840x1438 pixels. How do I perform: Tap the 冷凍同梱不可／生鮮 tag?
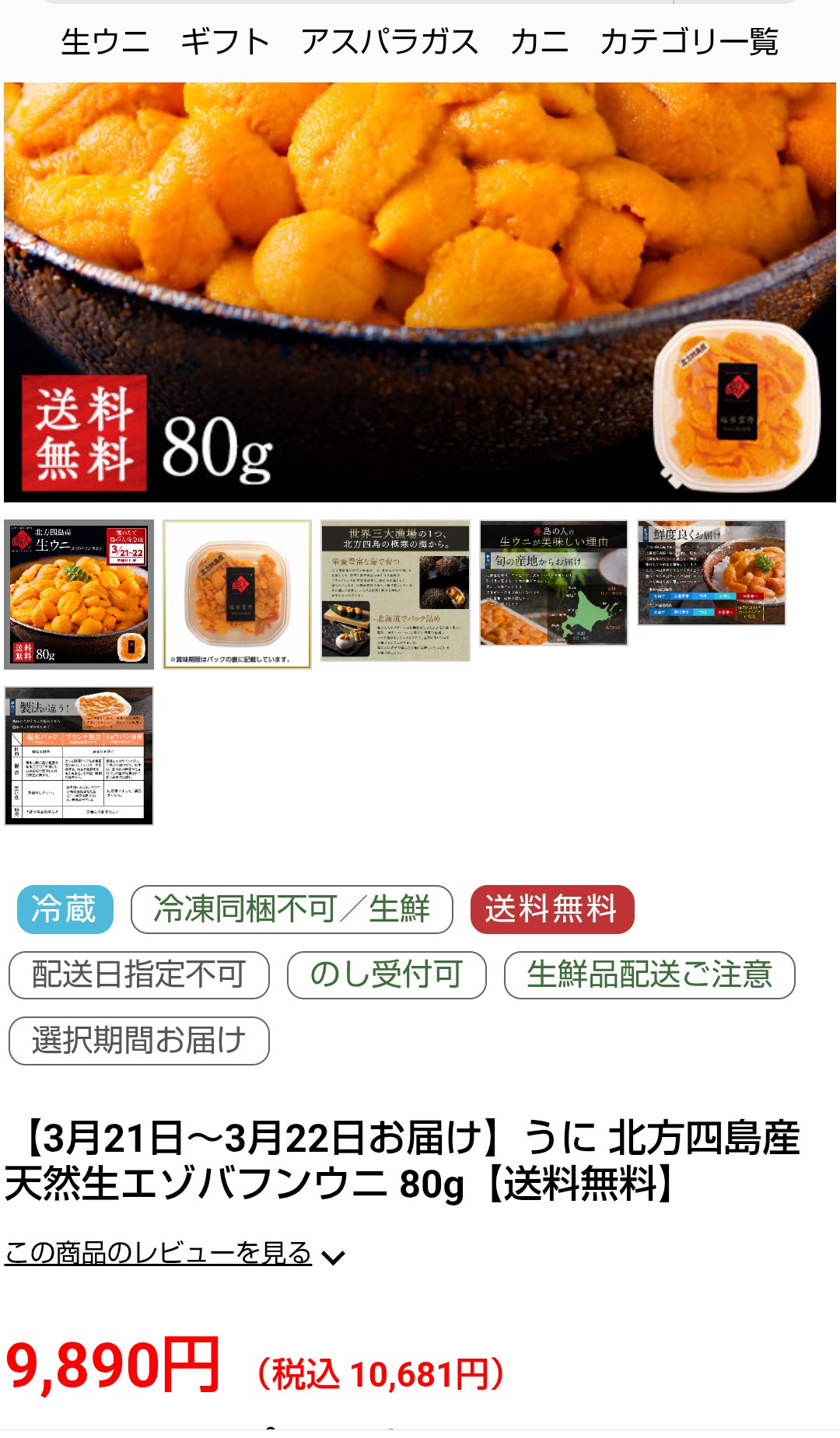pos(292,909)
